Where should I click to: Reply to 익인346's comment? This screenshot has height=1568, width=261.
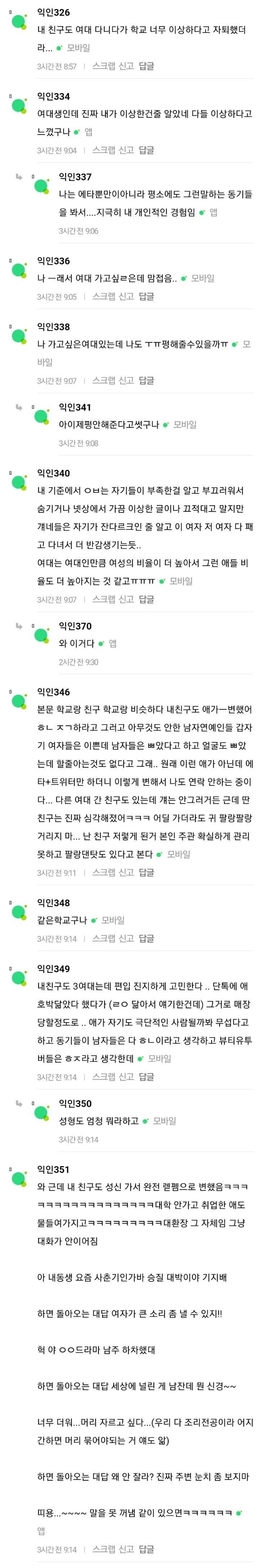coord(146,872)
